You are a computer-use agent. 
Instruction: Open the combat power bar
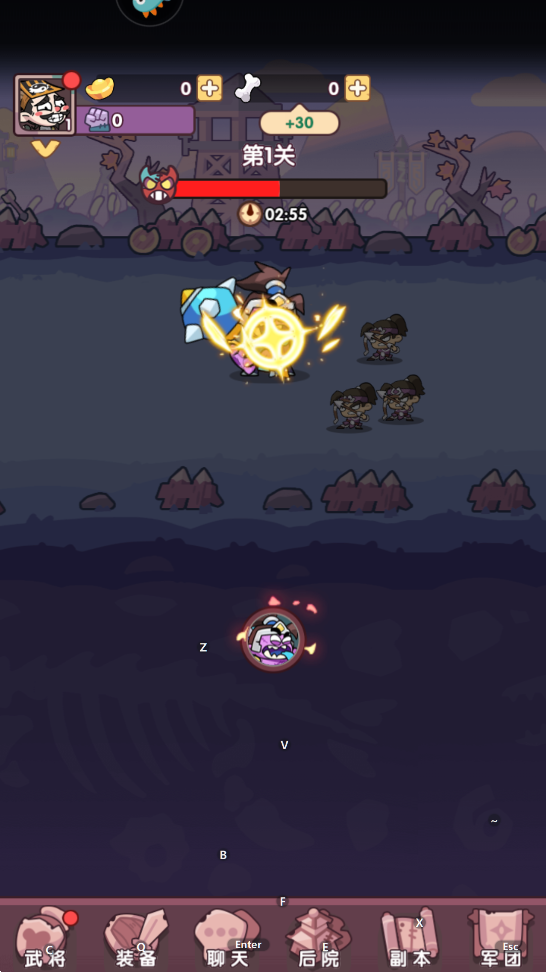coord(135,120)
